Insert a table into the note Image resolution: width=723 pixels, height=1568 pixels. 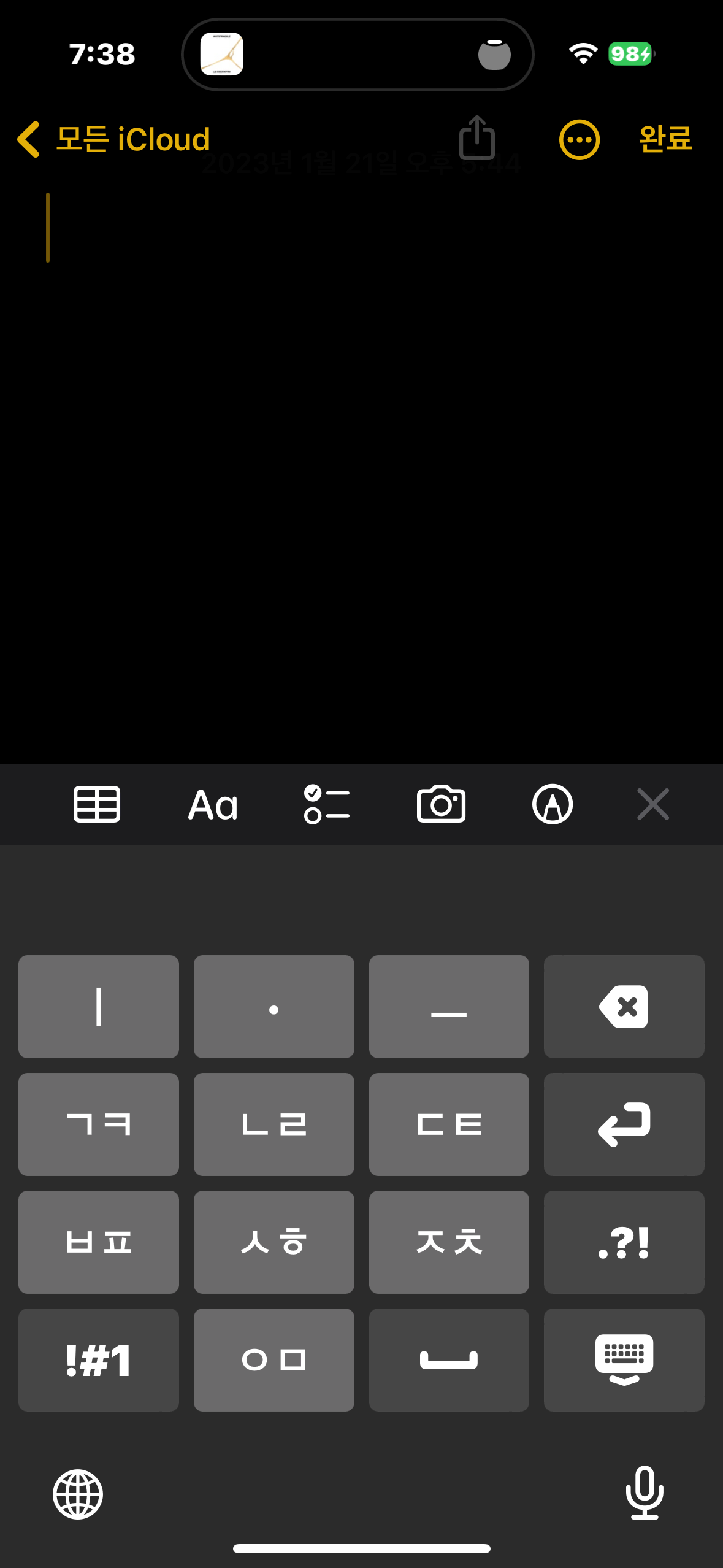click(97, 804)
